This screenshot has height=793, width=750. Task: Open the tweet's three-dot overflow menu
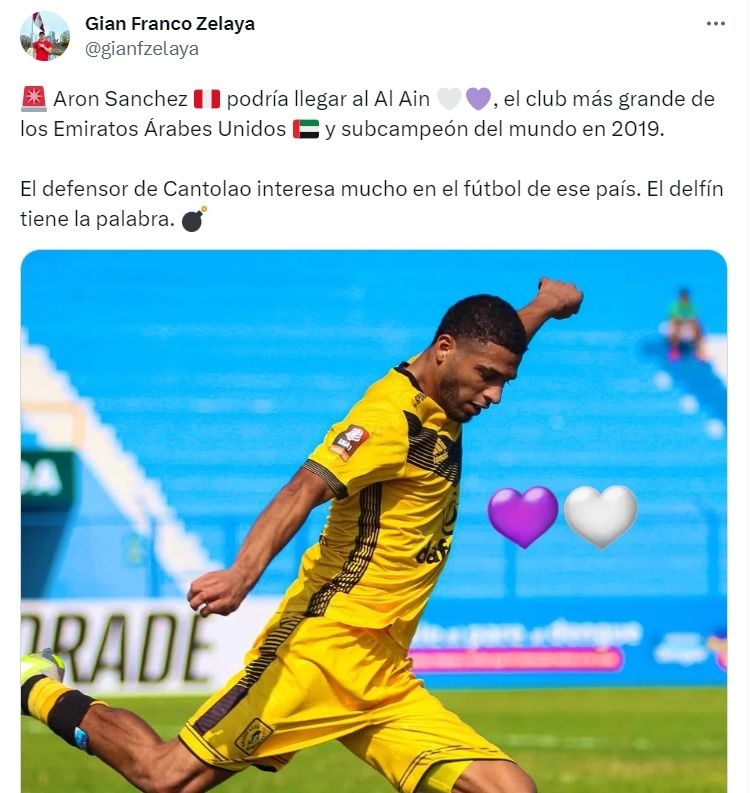(x=715, y=24)
